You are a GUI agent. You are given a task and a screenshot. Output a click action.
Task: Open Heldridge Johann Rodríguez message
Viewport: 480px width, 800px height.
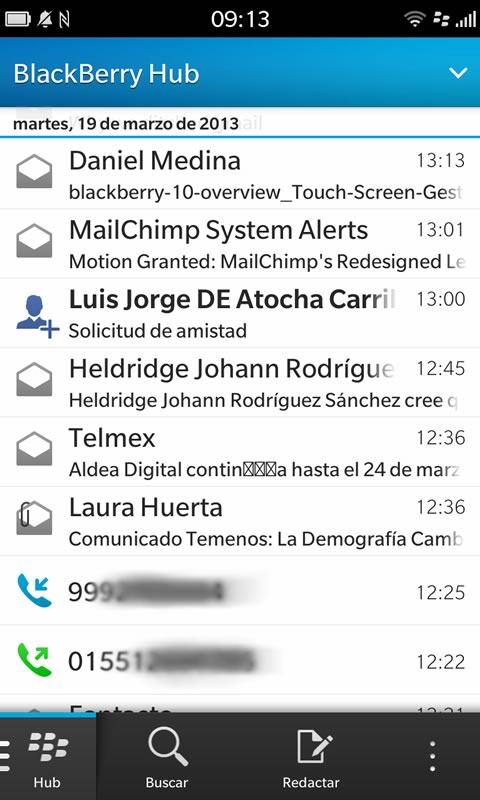240,383
